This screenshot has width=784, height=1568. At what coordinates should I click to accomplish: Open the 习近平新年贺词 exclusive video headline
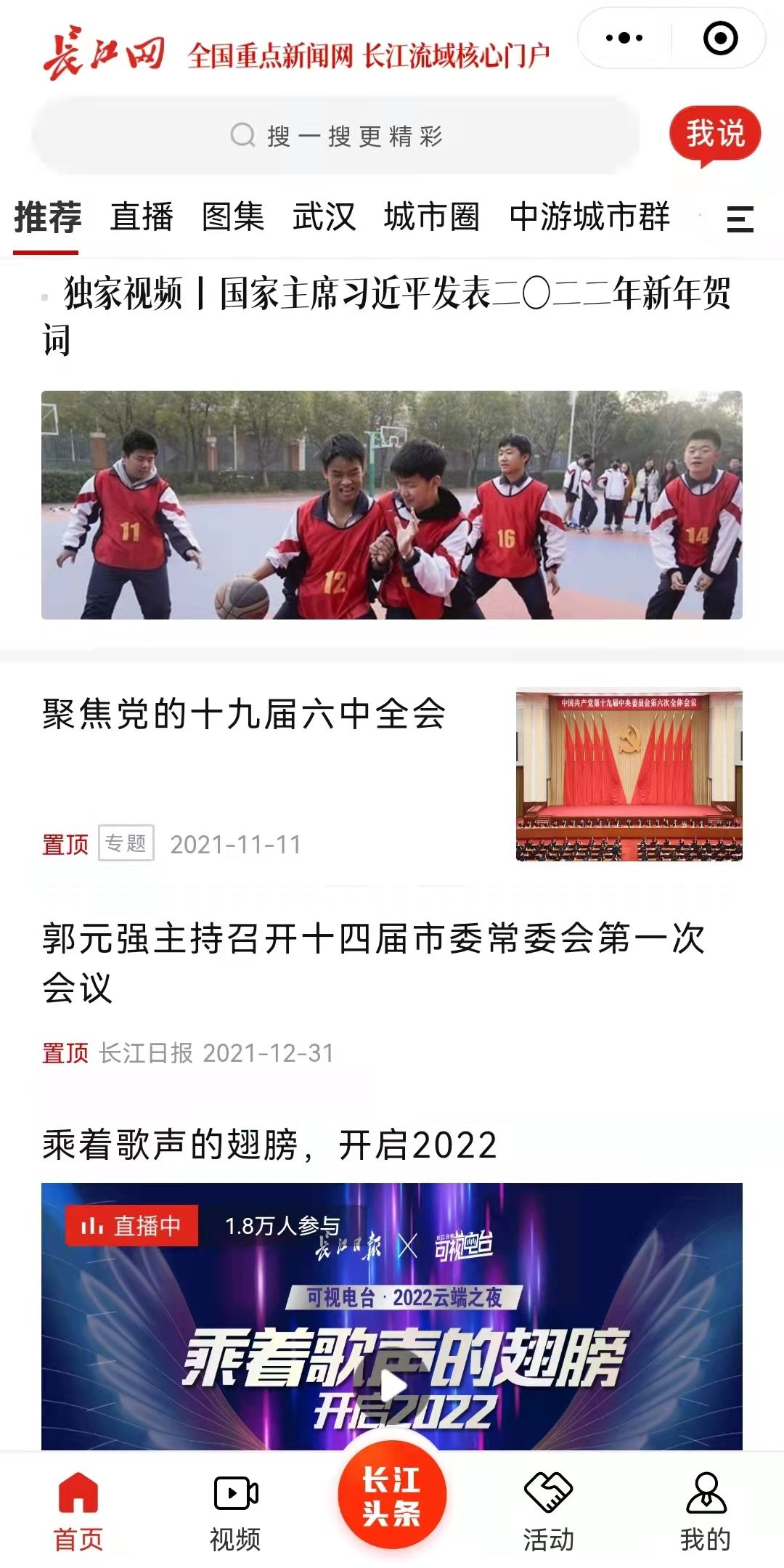[x=392, y=316]
